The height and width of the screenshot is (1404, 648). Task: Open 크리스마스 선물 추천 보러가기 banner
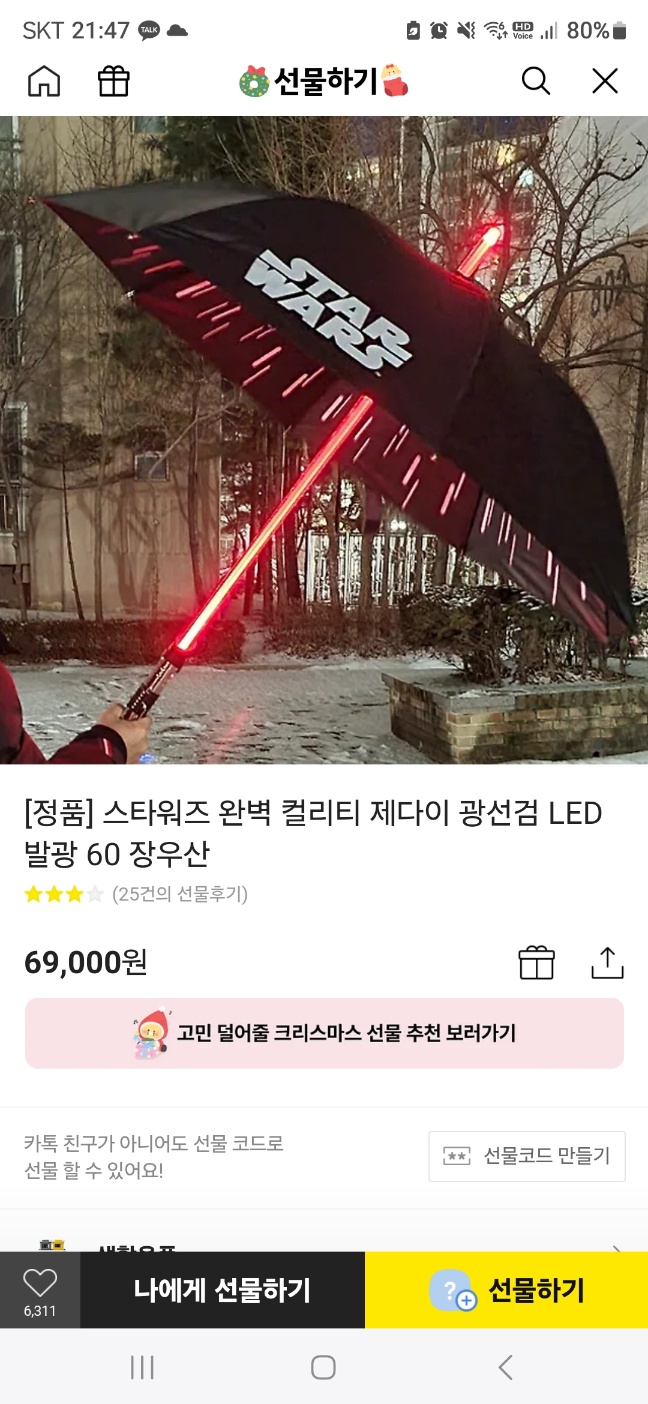click(x=324, y=1033)
